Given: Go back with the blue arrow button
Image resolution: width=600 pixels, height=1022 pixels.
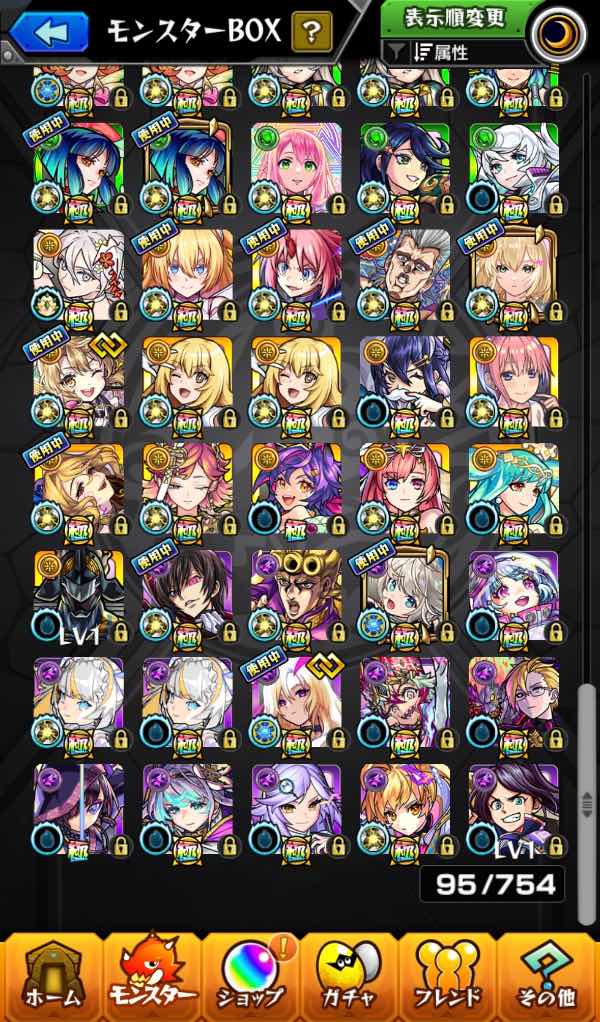Looking at the screenshot, I should click(x=49, y=31).
